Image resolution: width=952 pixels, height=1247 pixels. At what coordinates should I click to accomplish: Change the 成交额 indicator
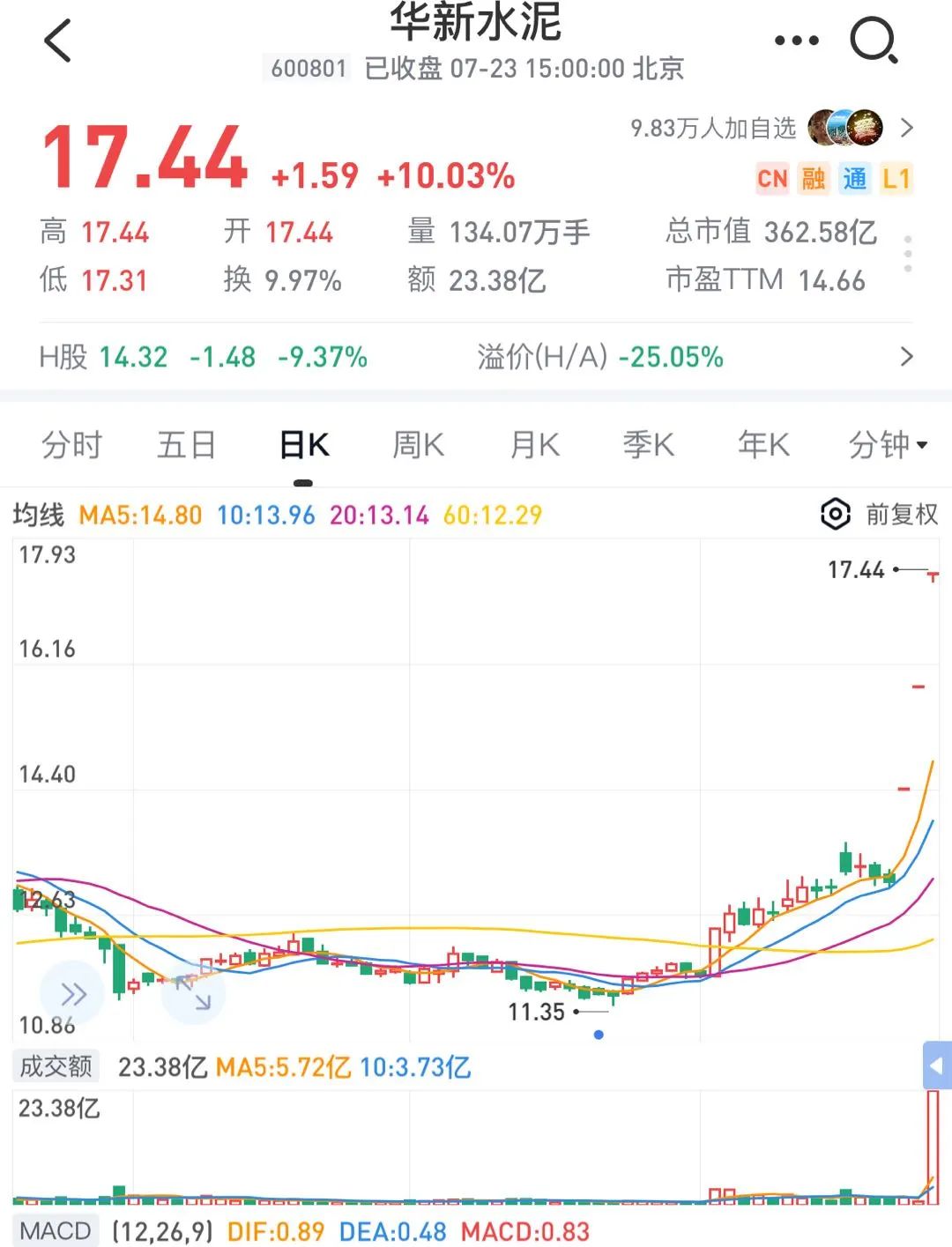pyautogui.click(x=56, y=1067)
